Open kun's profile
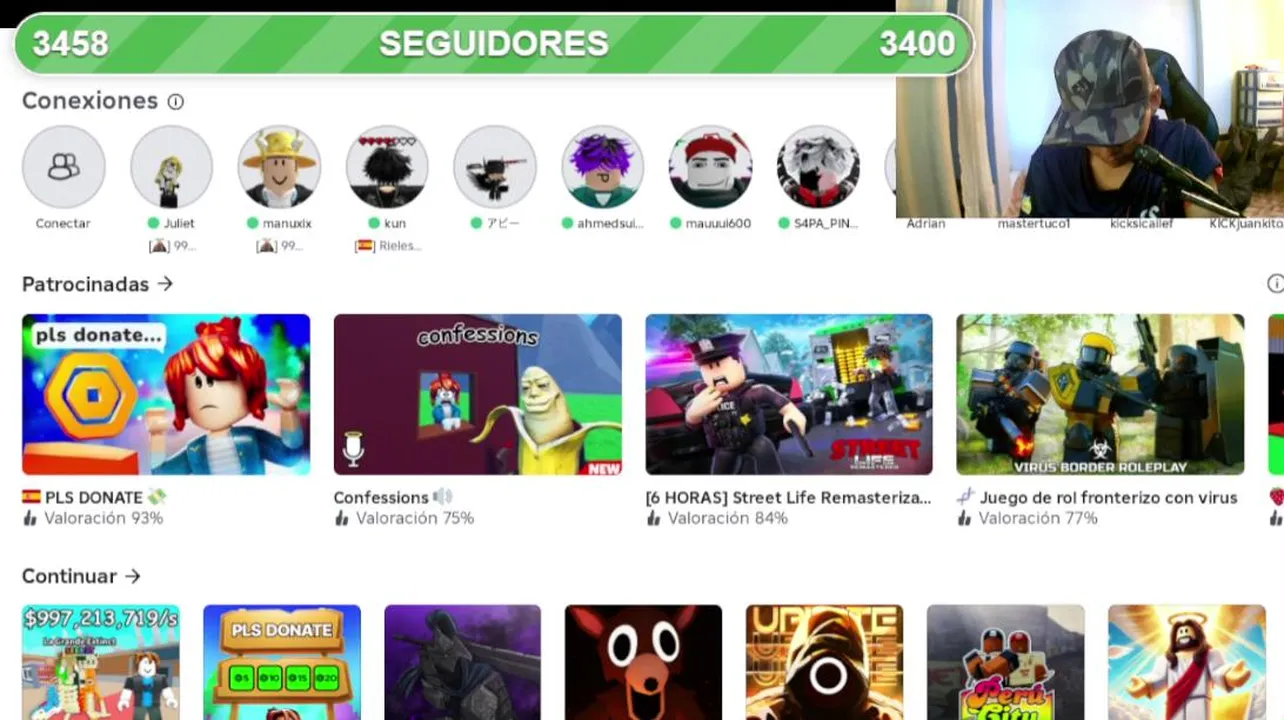The height and width of the screenshot is (720, 1284). [x=387, y=167]
